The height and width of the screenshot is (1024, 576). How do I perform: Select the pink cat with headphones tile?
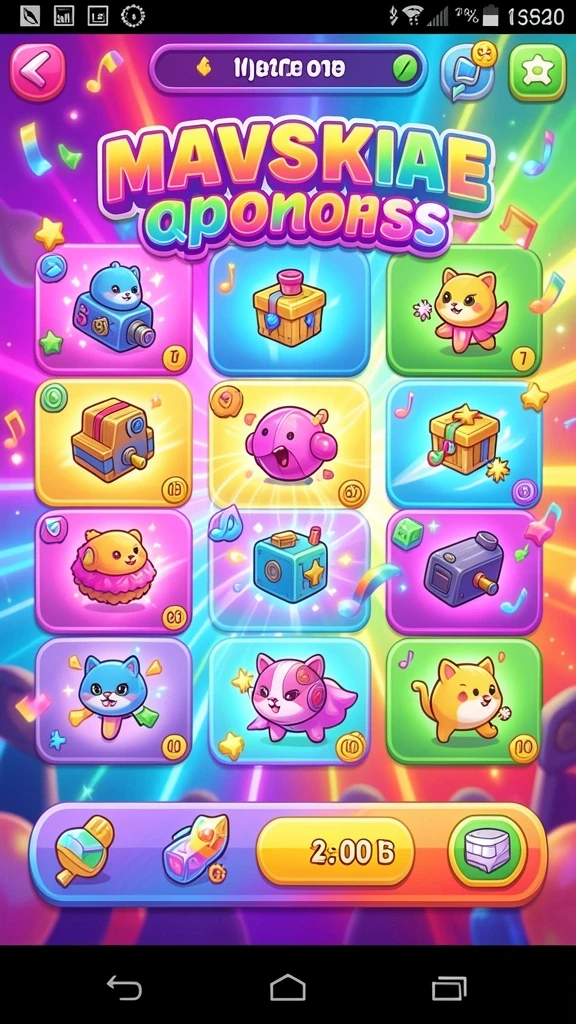click(289, 701)
